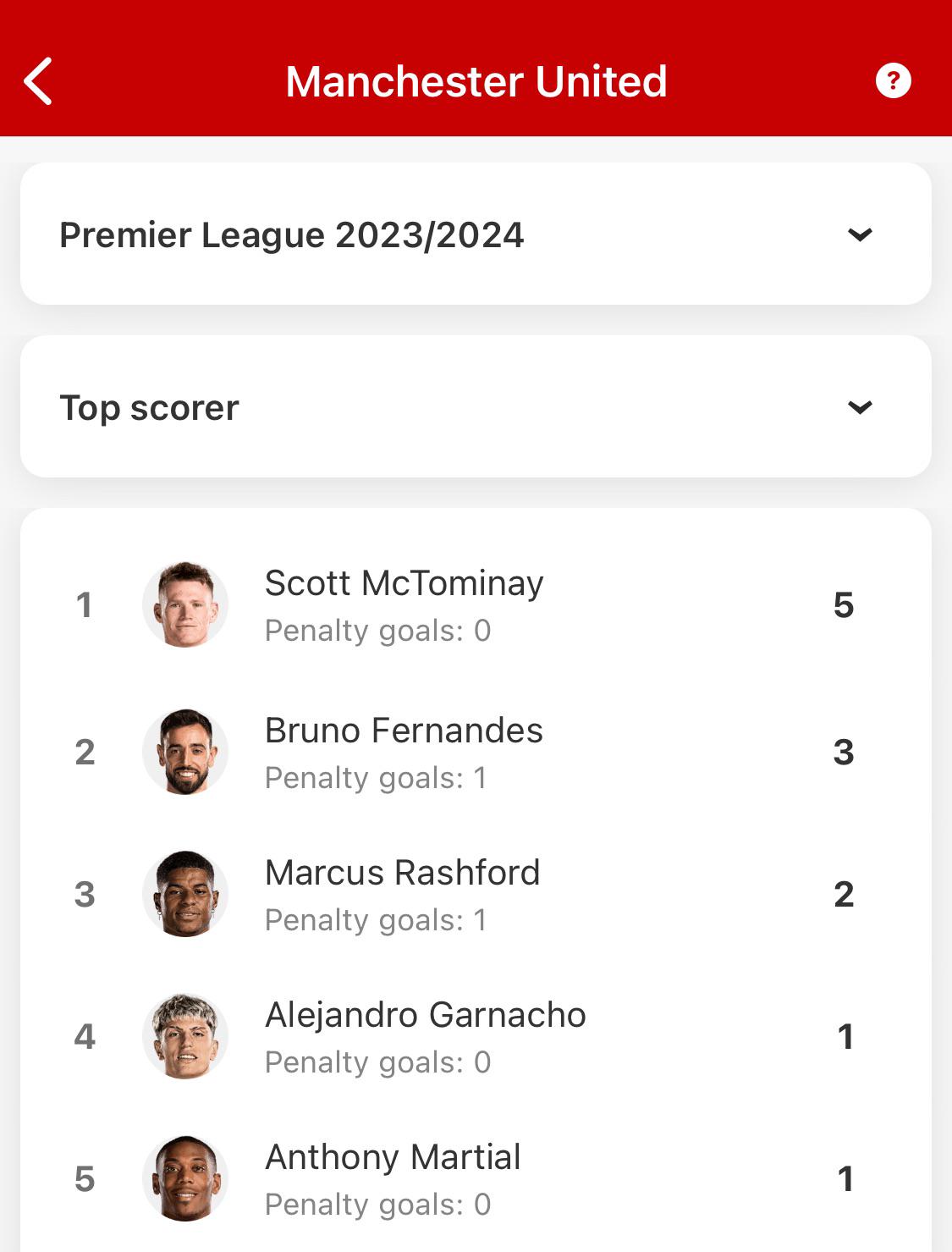This screenshot has height=1252, width=952.
Task: Click the chevron next to Top scorer
Action: (x=860, y=407)
